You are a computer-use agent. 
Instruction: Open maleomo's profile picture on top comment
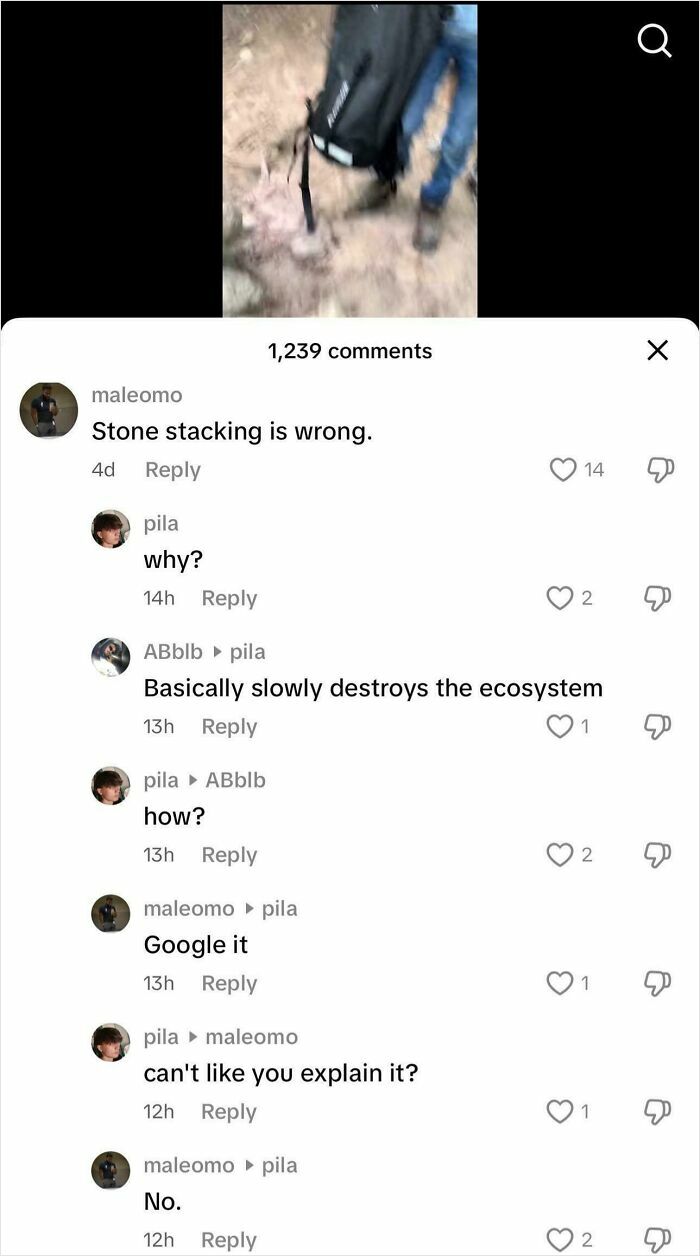pyautogui.click(x=48, y=410)
